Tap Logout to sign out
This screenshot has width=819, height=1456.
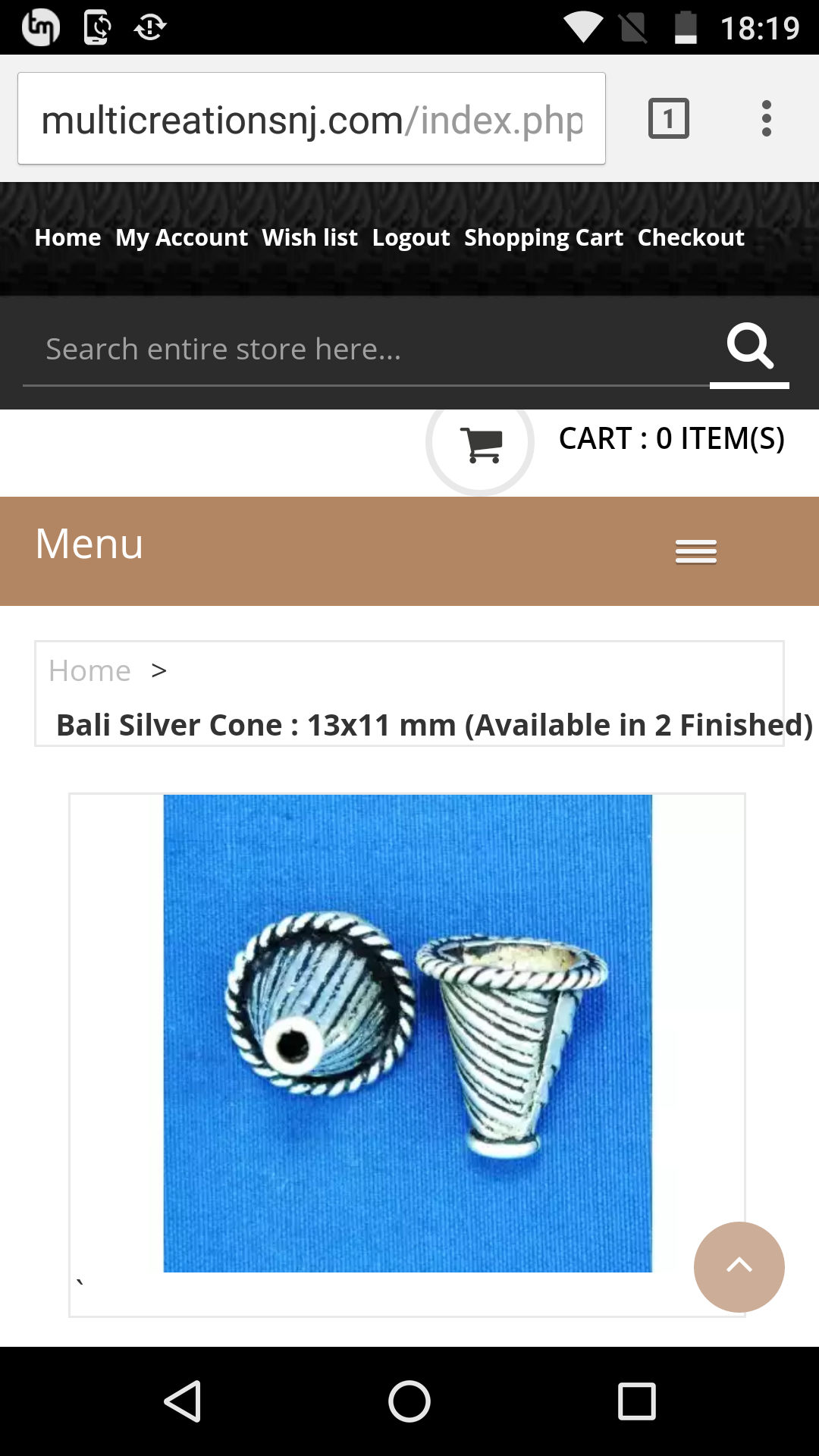click(x=411, y=238)
